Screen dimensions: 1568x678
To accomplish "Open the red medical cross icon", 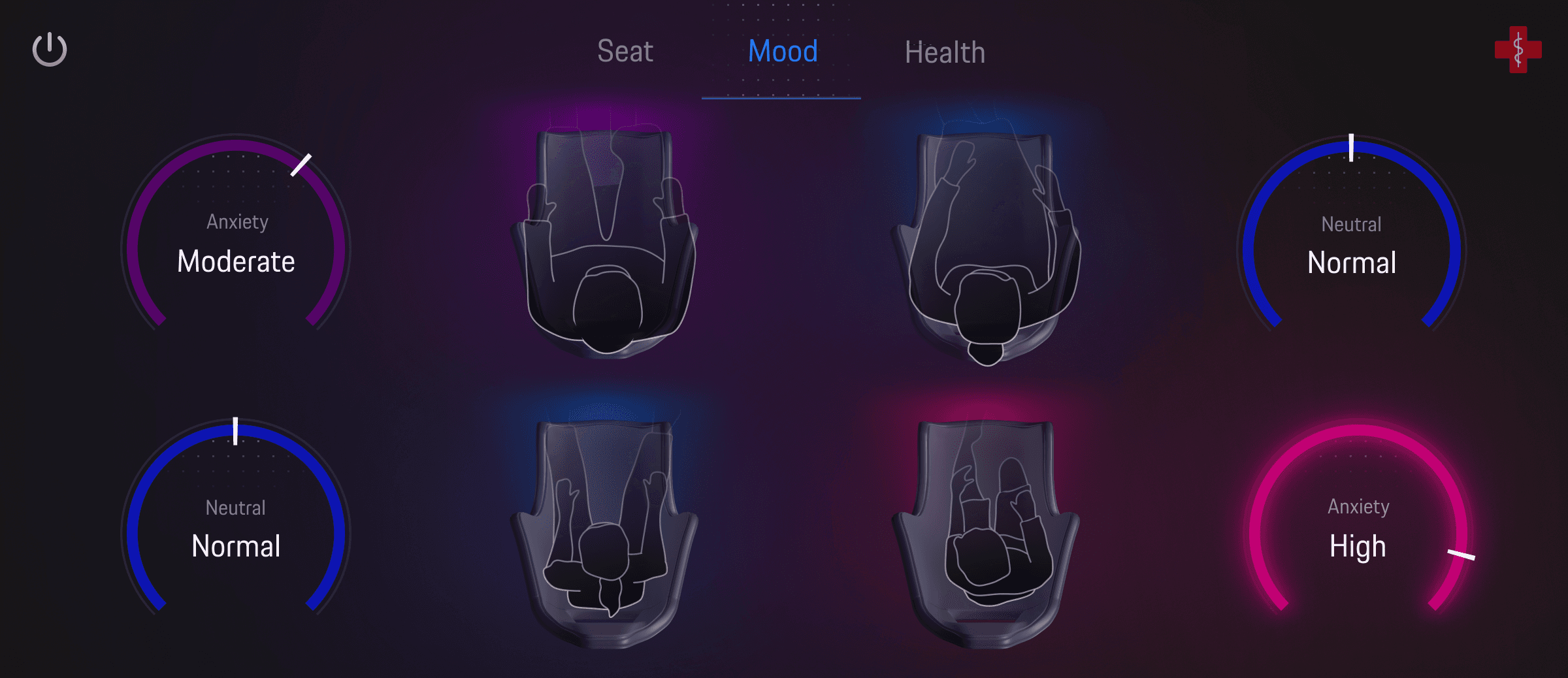I will (x=1518, y=50).
